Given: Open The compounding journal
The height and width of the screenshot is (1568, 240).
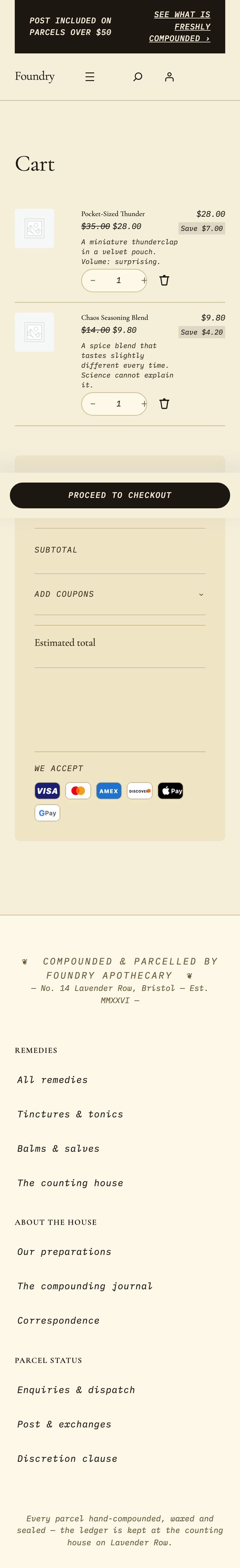Looking at the screenshot, I should click(85, 1286).
